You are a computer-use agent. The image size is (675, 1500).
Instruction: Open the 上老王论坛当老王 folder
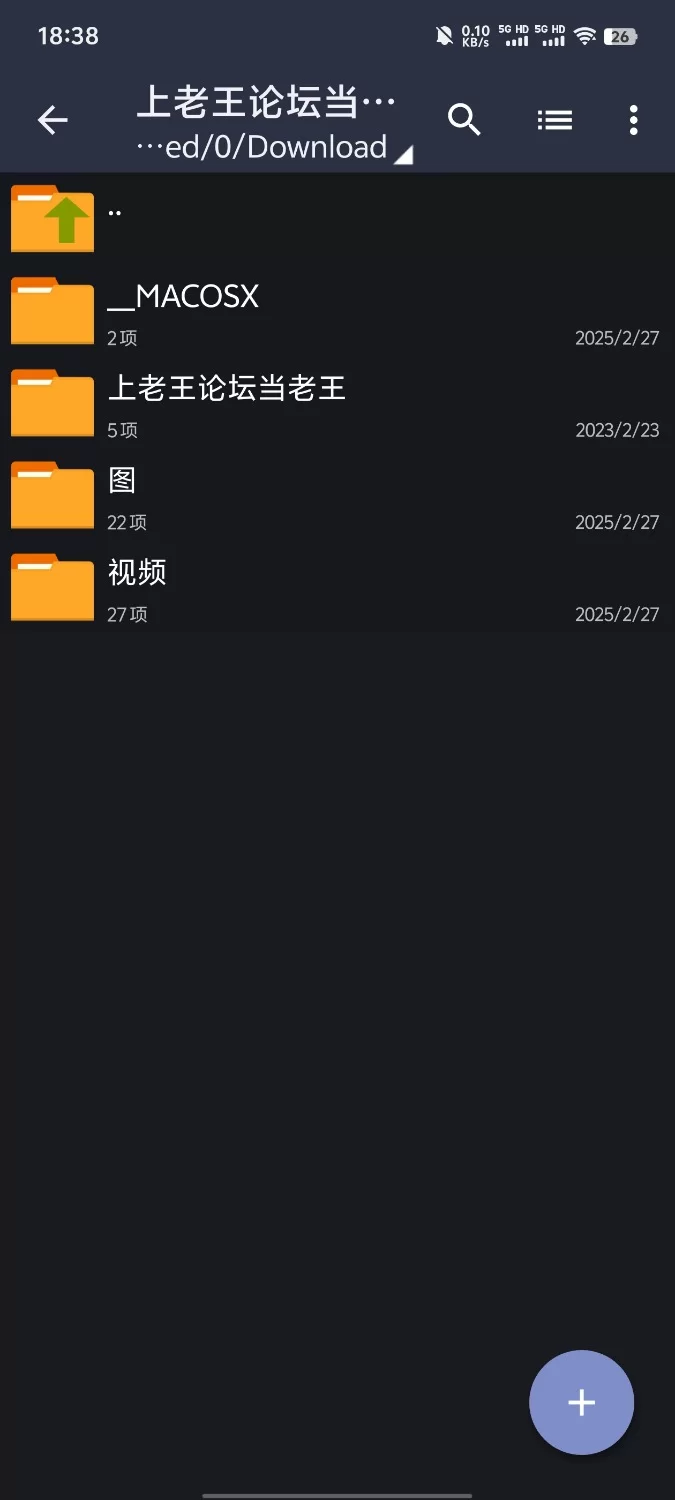pos(337,402)
